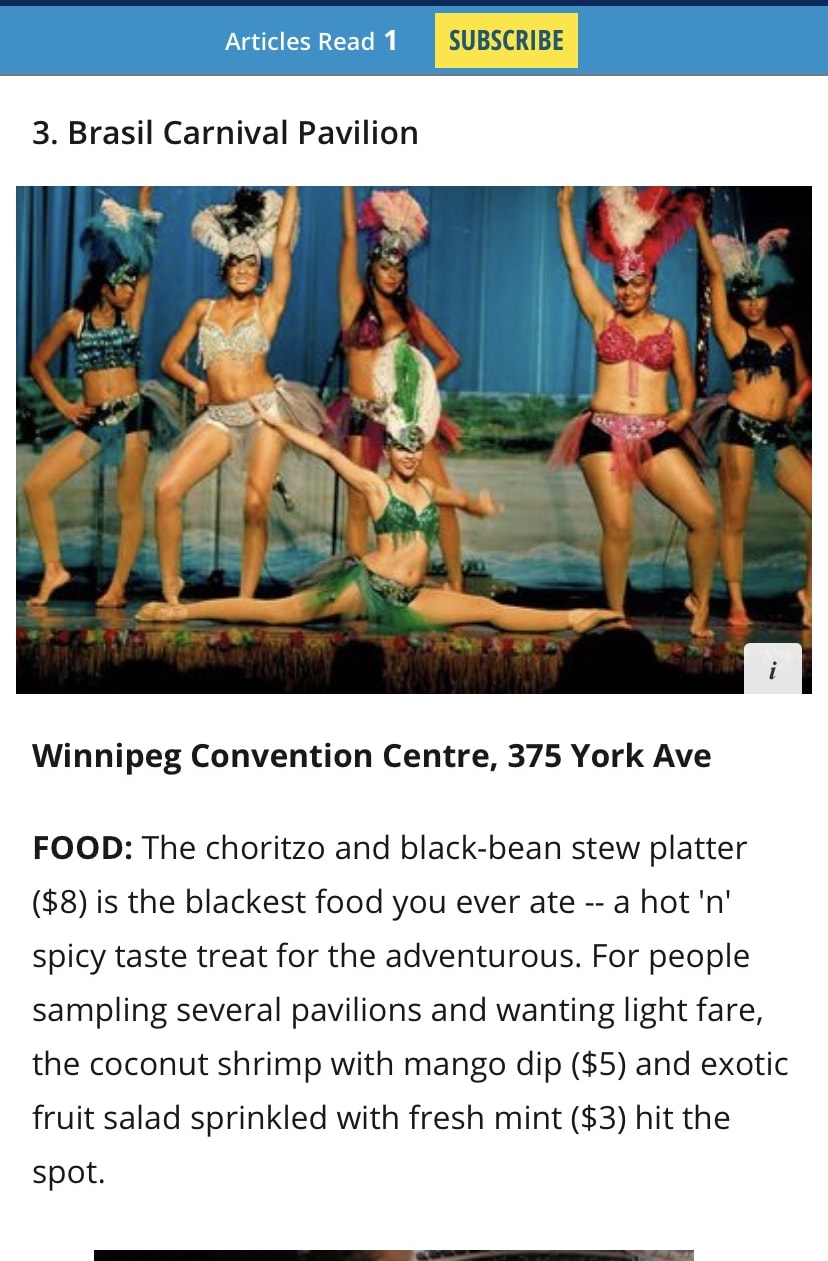Open the Brasil Carnival dancers photo
The image size is (828, 1261).
413,439
